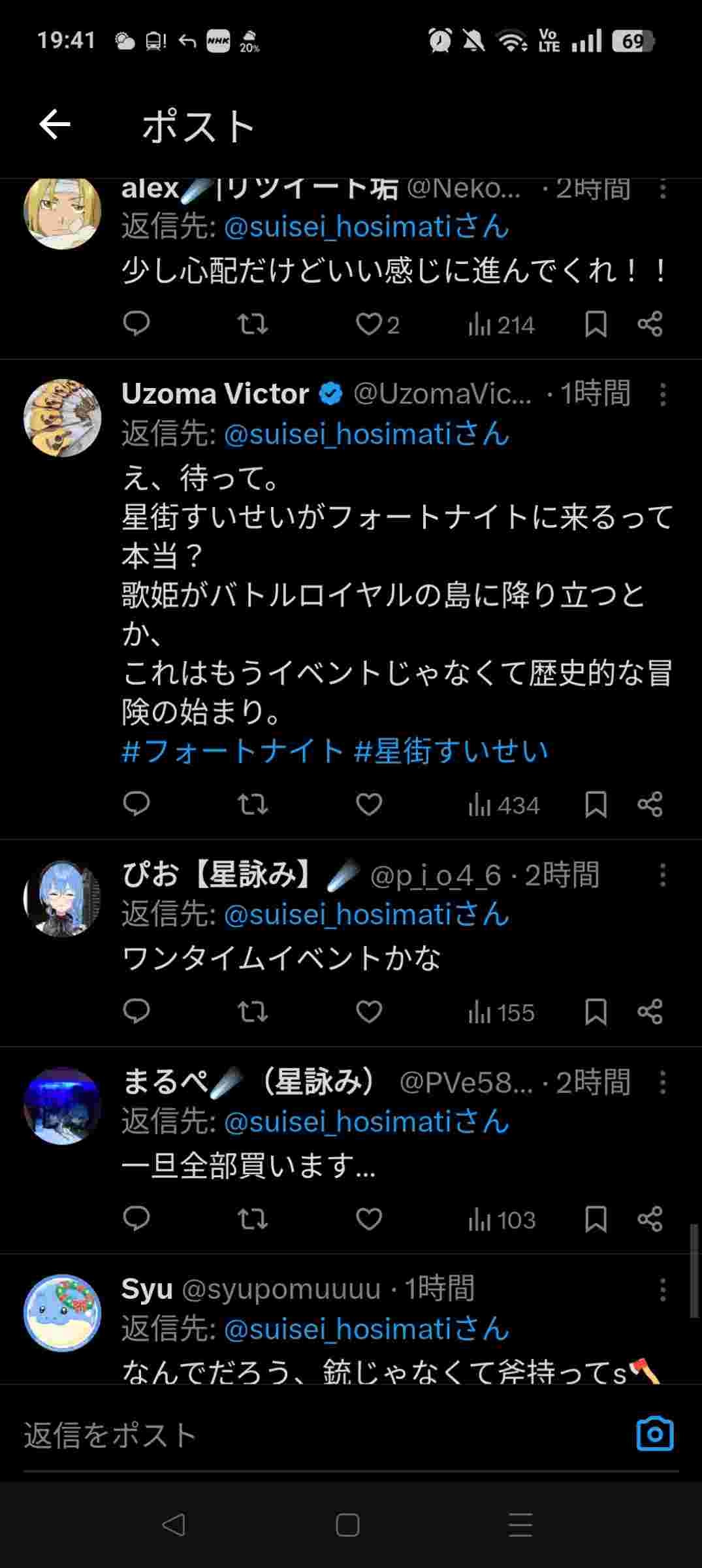Bookmark まるぺ's reply

click(x=596, y=1219)
